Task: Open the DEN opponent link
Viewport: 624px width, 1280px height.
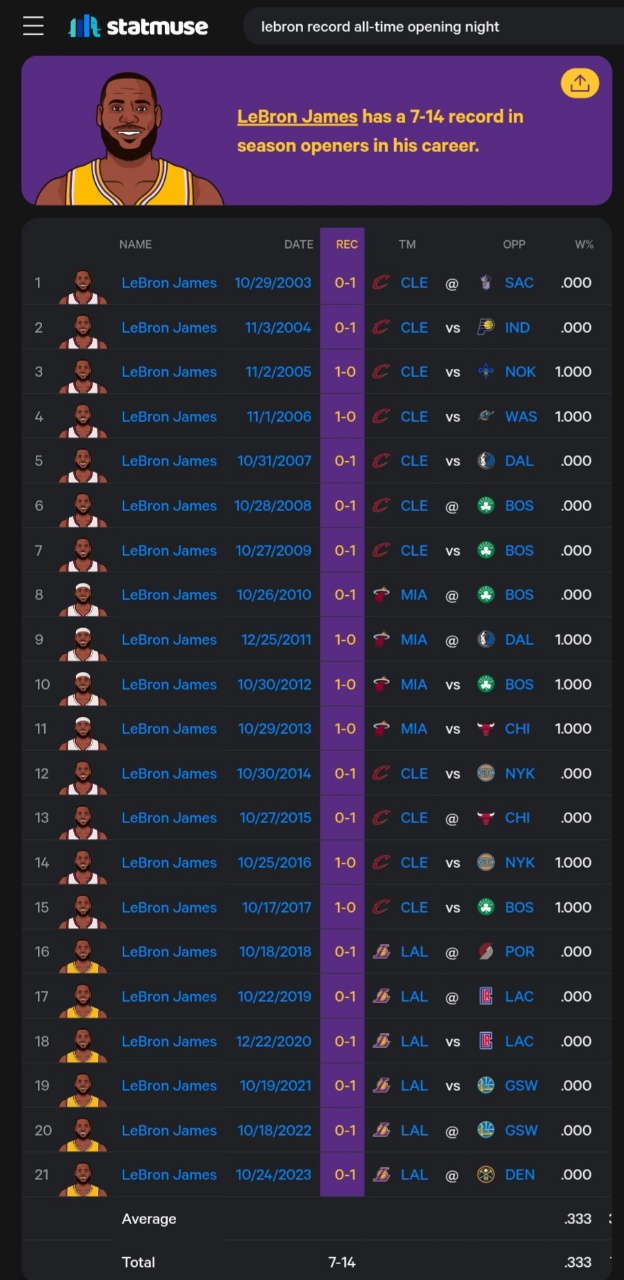Action: pos(520,1175)
